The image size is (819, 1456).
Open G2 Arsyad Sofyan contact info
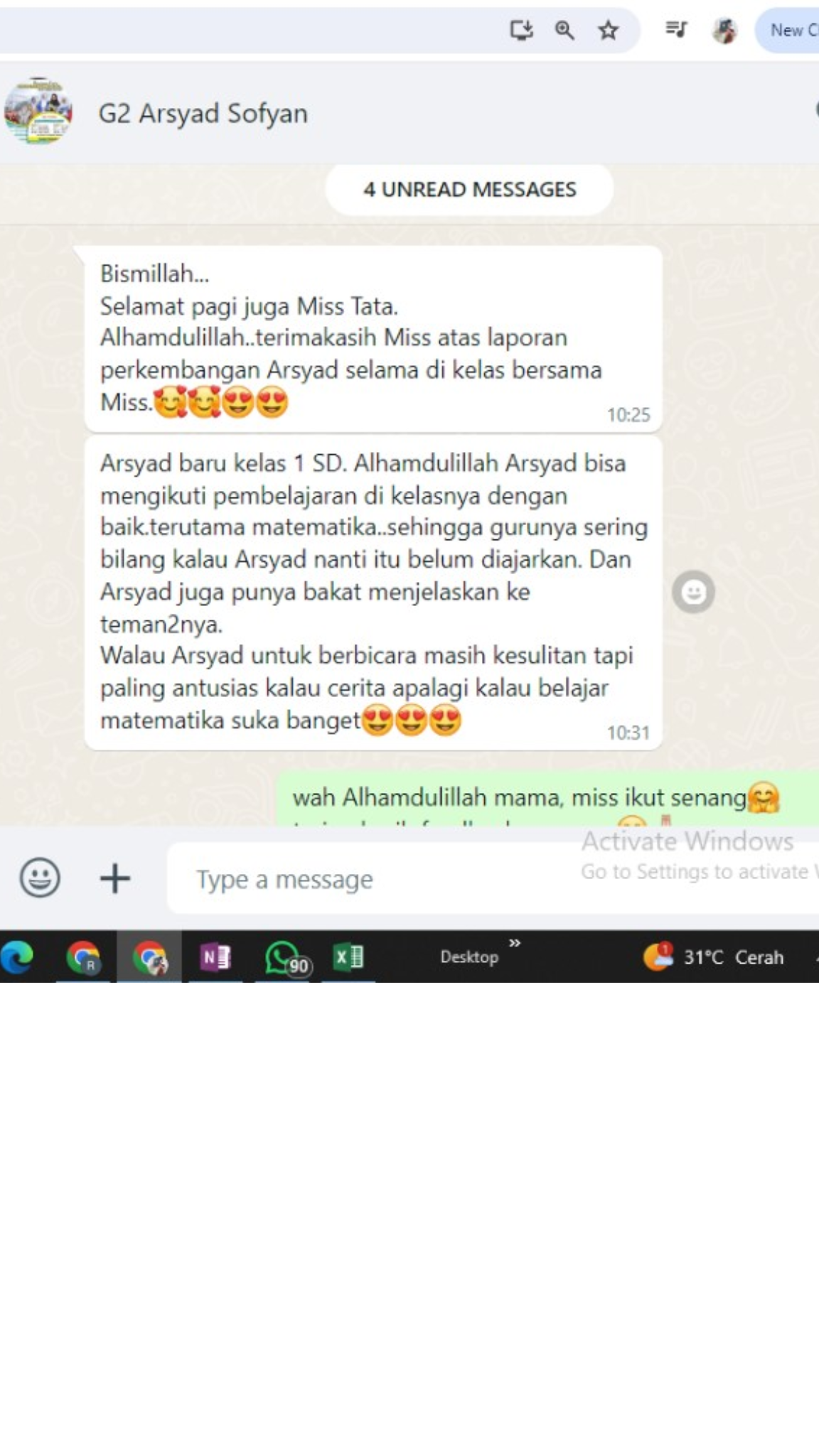coord(203,114)
